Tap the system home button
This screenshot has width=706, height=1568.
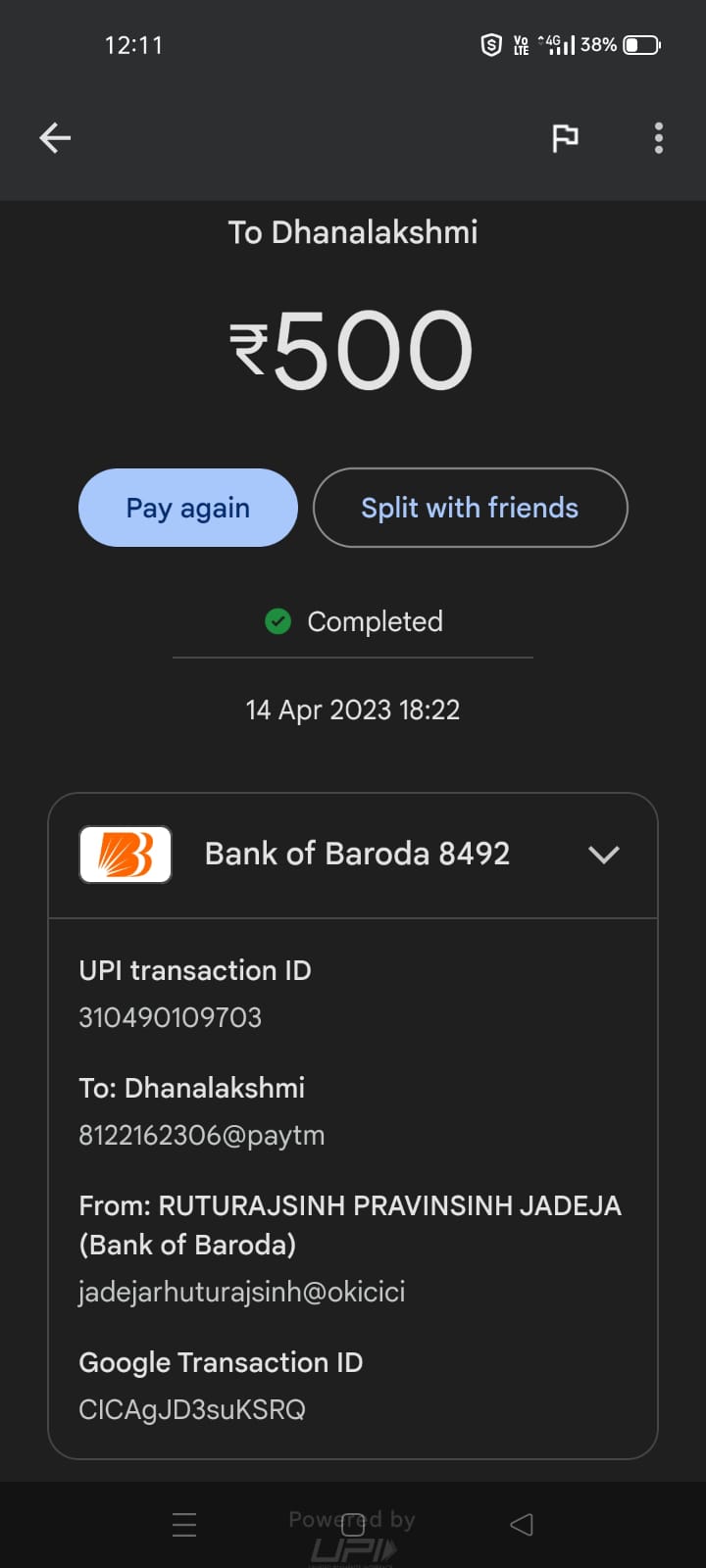[353, 1523]
